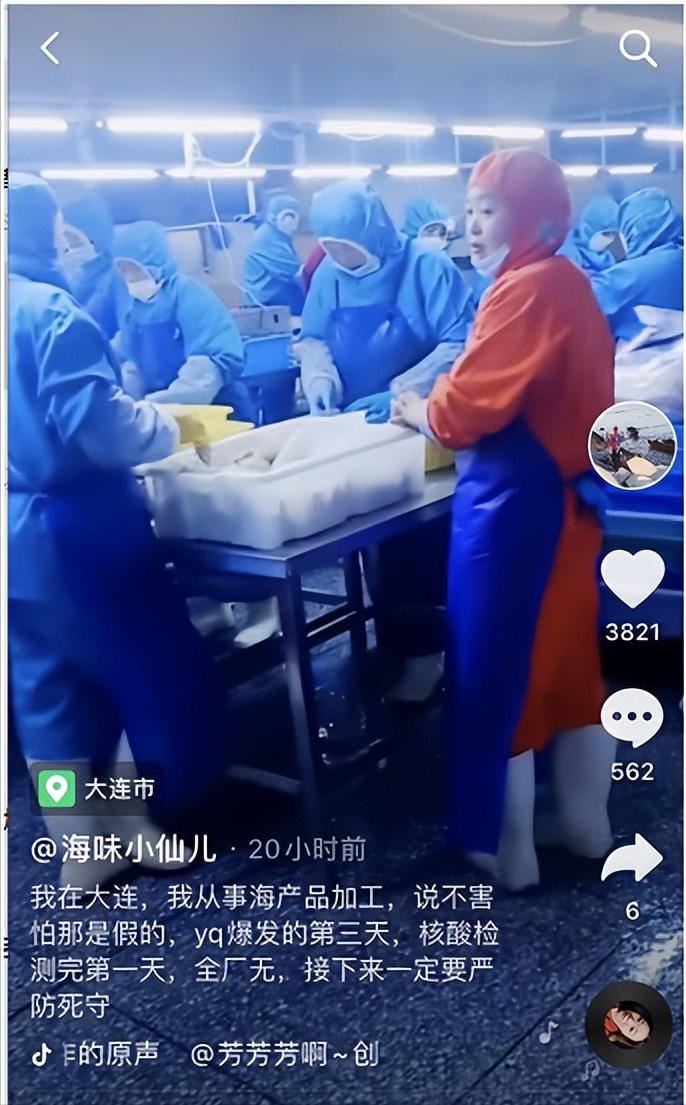Go back using the top-left arrow
686x1105 pixels.
(x=50, y=48)
